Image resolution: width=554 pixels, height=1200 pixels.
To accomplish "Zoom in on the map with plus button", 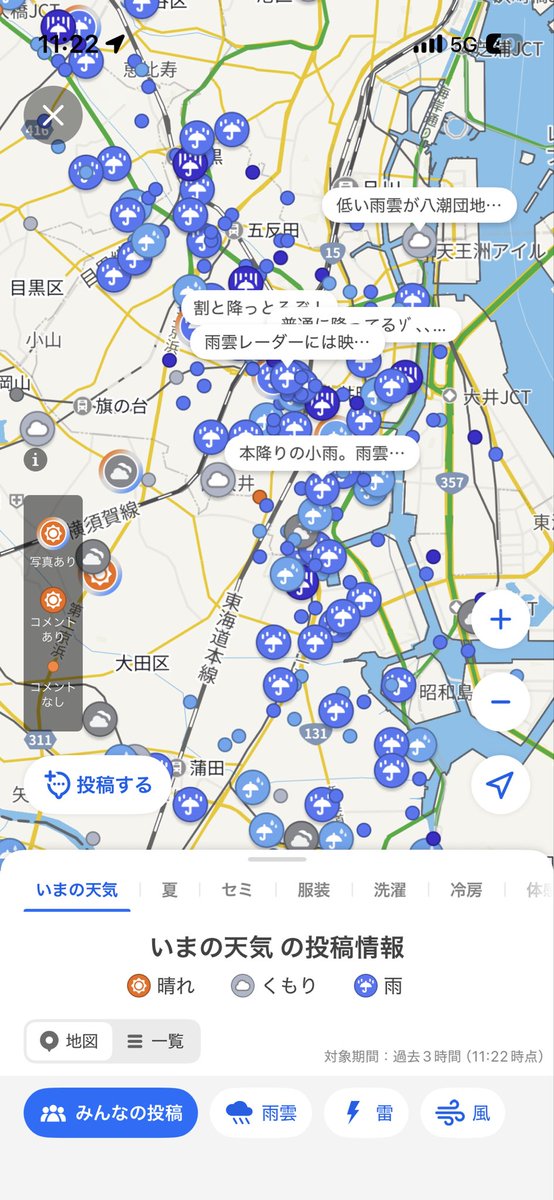I will 500,620.
